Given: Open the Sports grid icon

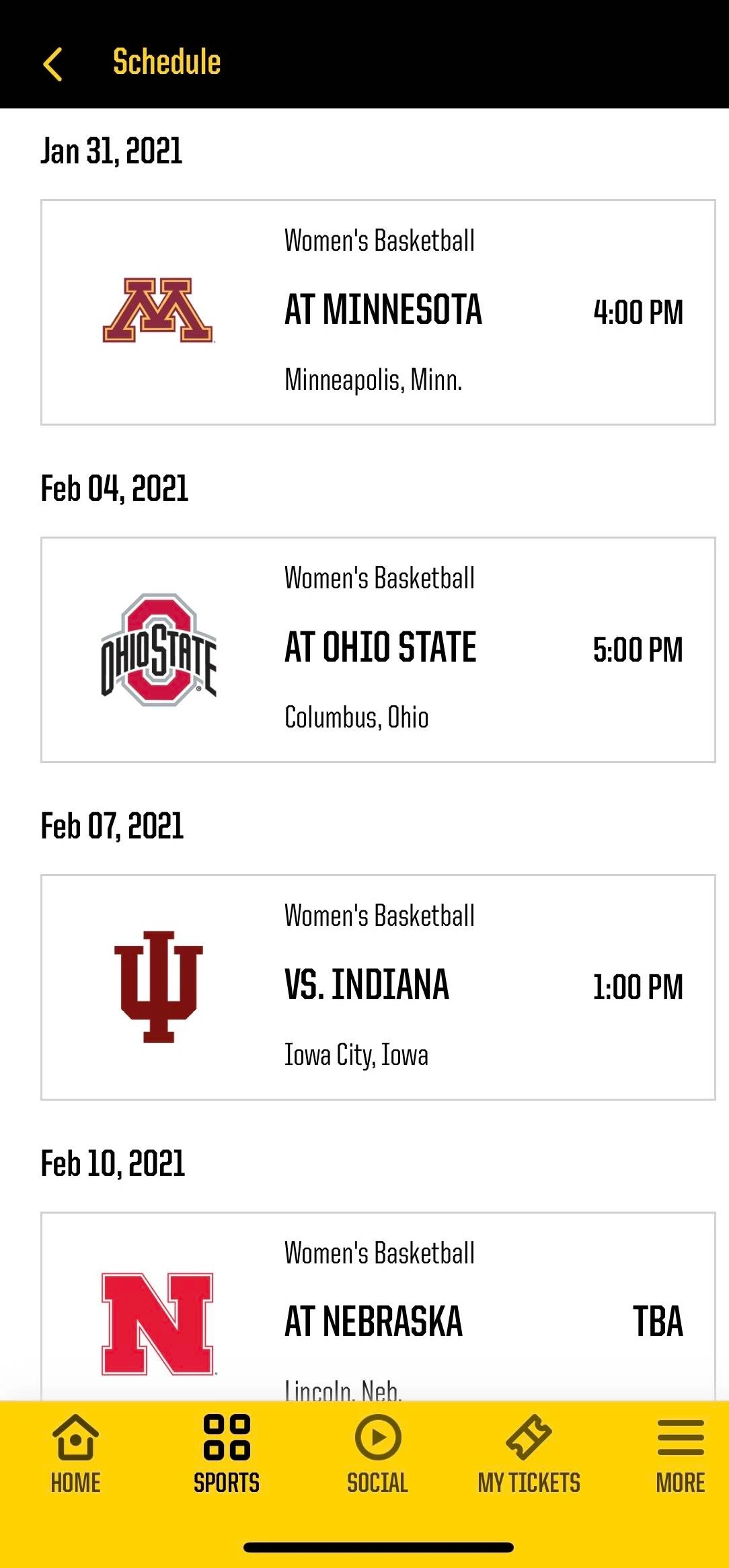Looking at the screenshot, I should click(x=227, y=1438).
